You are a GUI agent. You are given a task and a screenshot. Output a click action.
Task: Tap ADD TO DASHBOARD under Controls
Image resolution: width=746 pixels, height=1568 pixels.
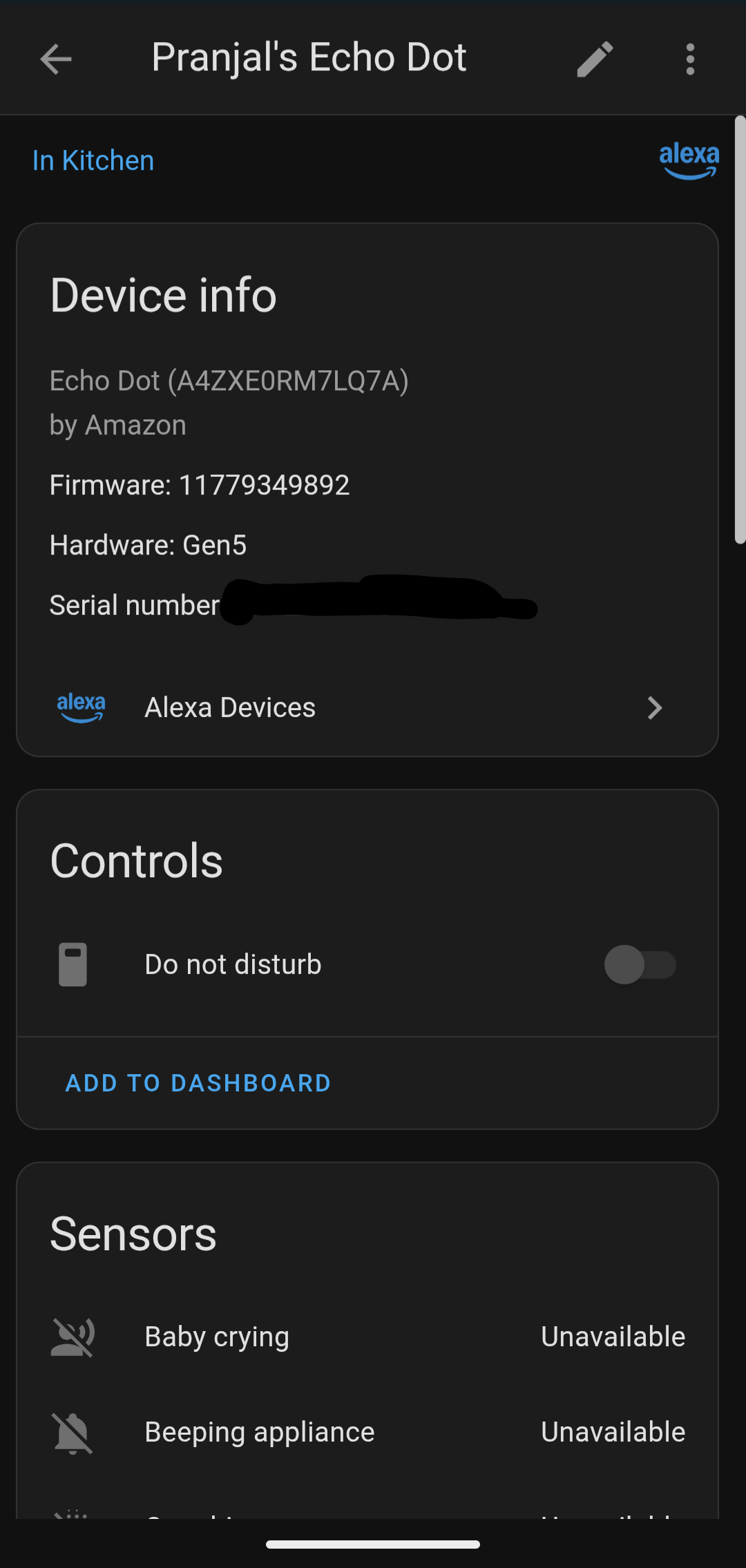pyautogui.click(x=198, y=1083)
